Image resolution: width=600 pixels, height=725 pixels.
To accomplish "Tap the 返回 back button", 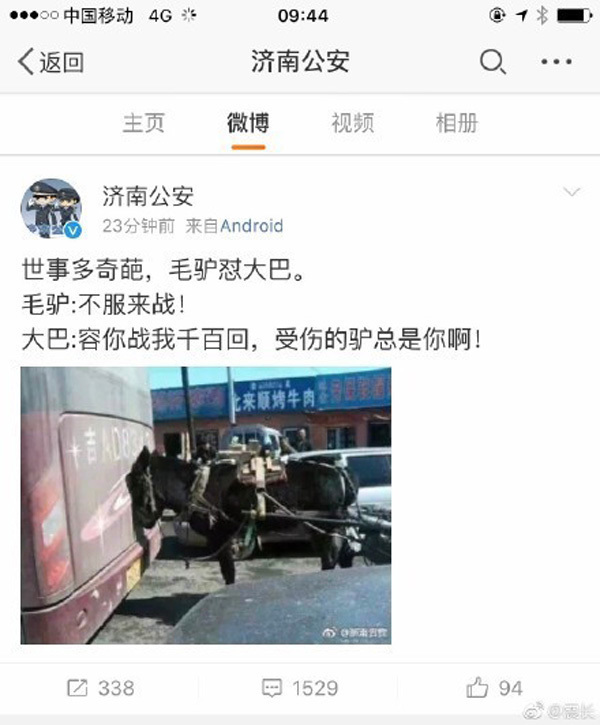I will point(50,62).
